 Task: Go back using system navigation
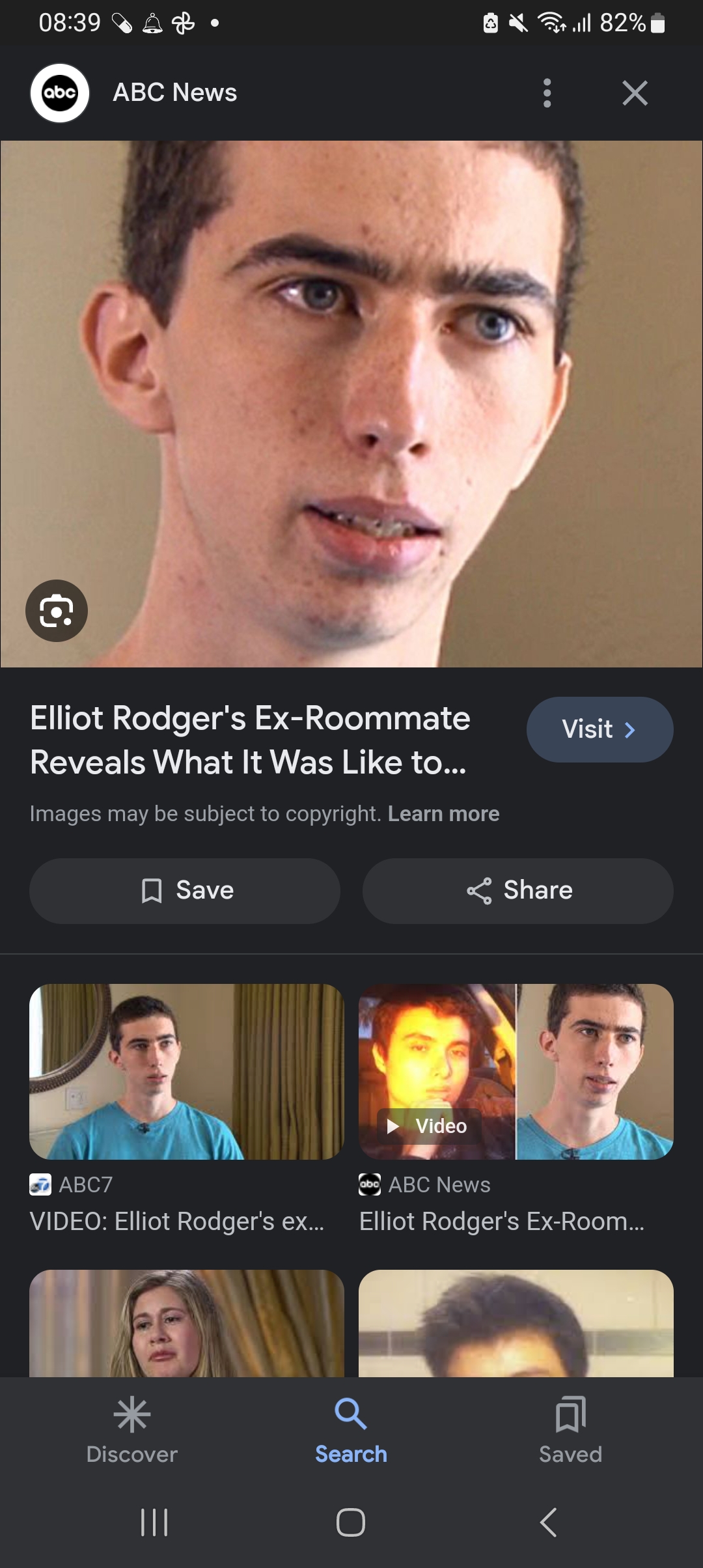[548, 1522]
